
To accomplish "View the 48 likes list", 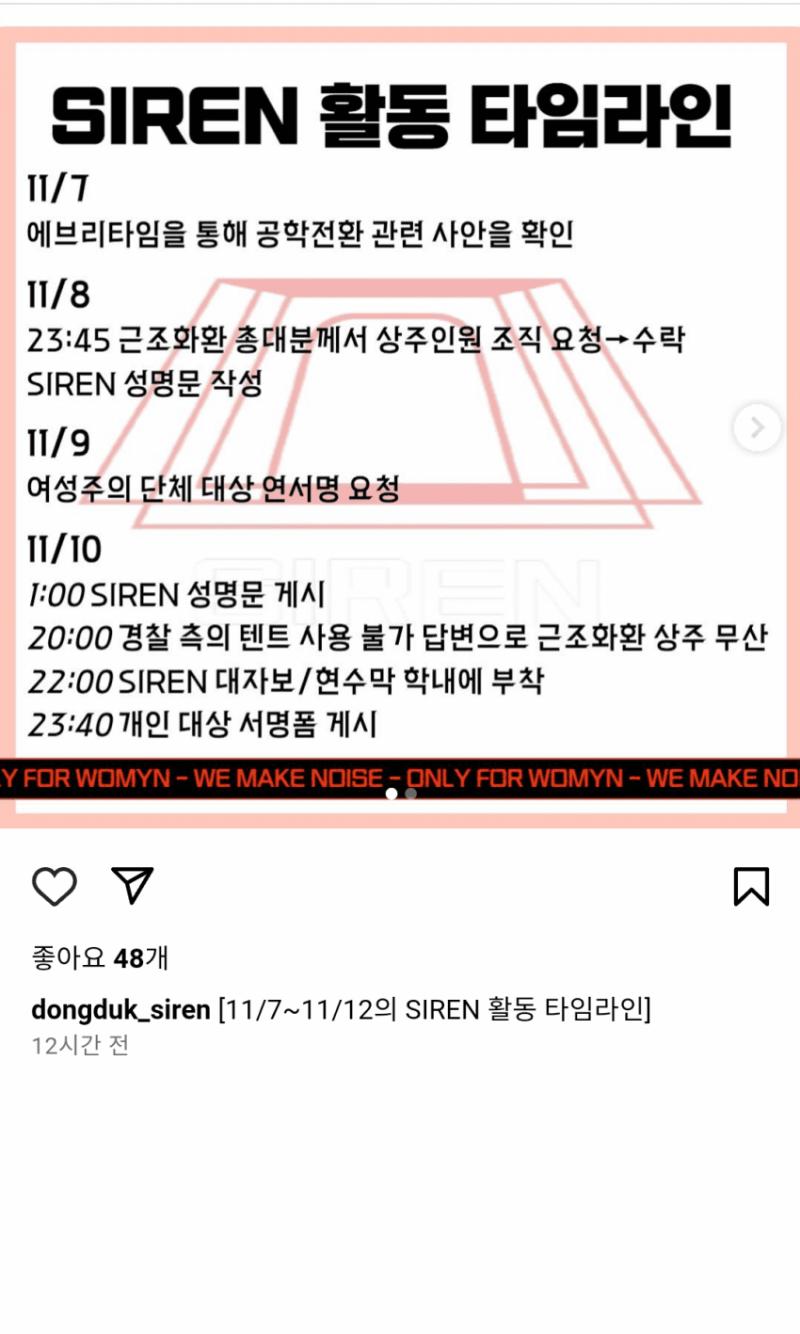I will click(x=100, y=958).
